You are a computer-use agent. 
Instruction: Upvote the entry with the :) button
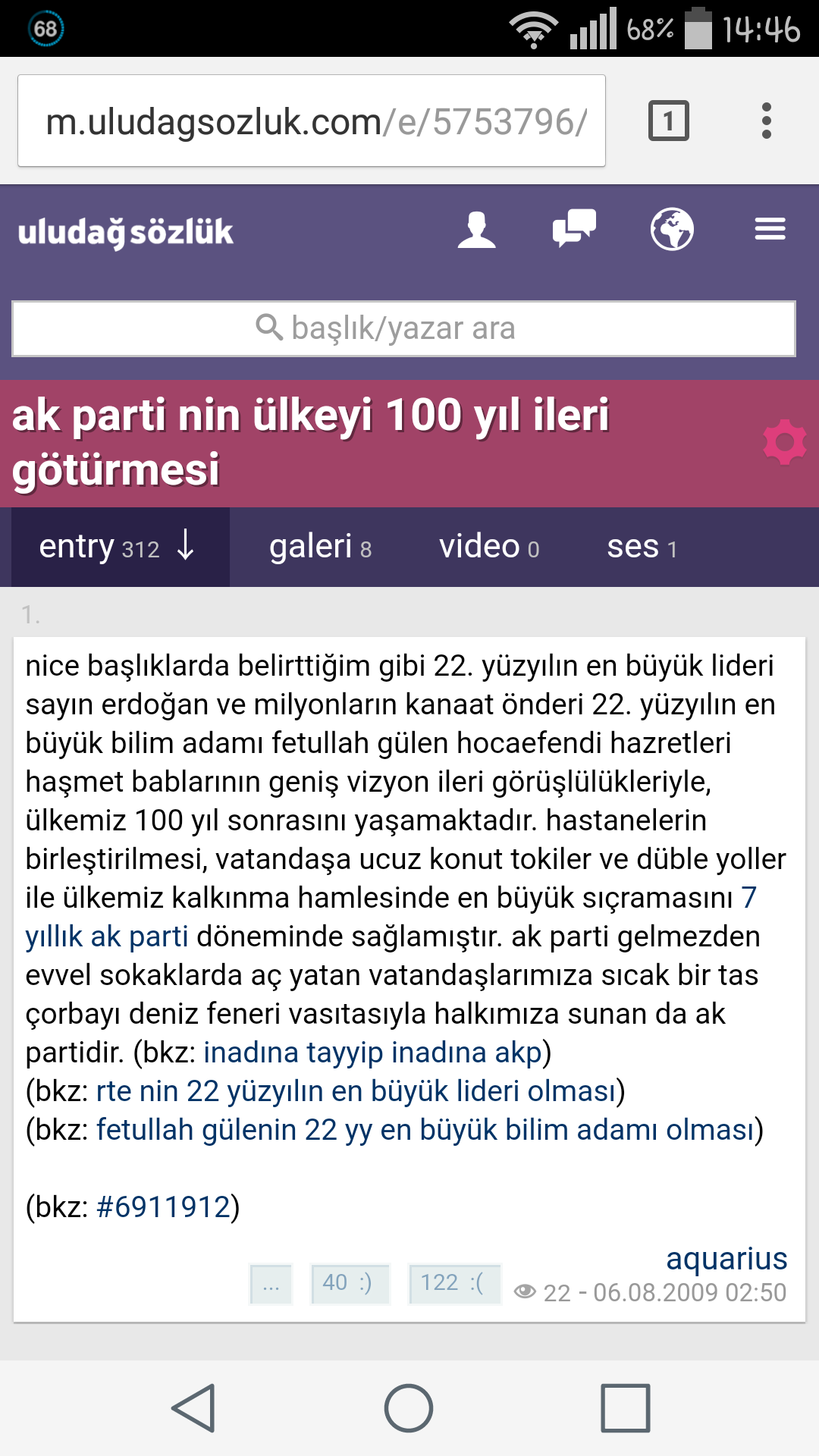(x=349, y=1283)
